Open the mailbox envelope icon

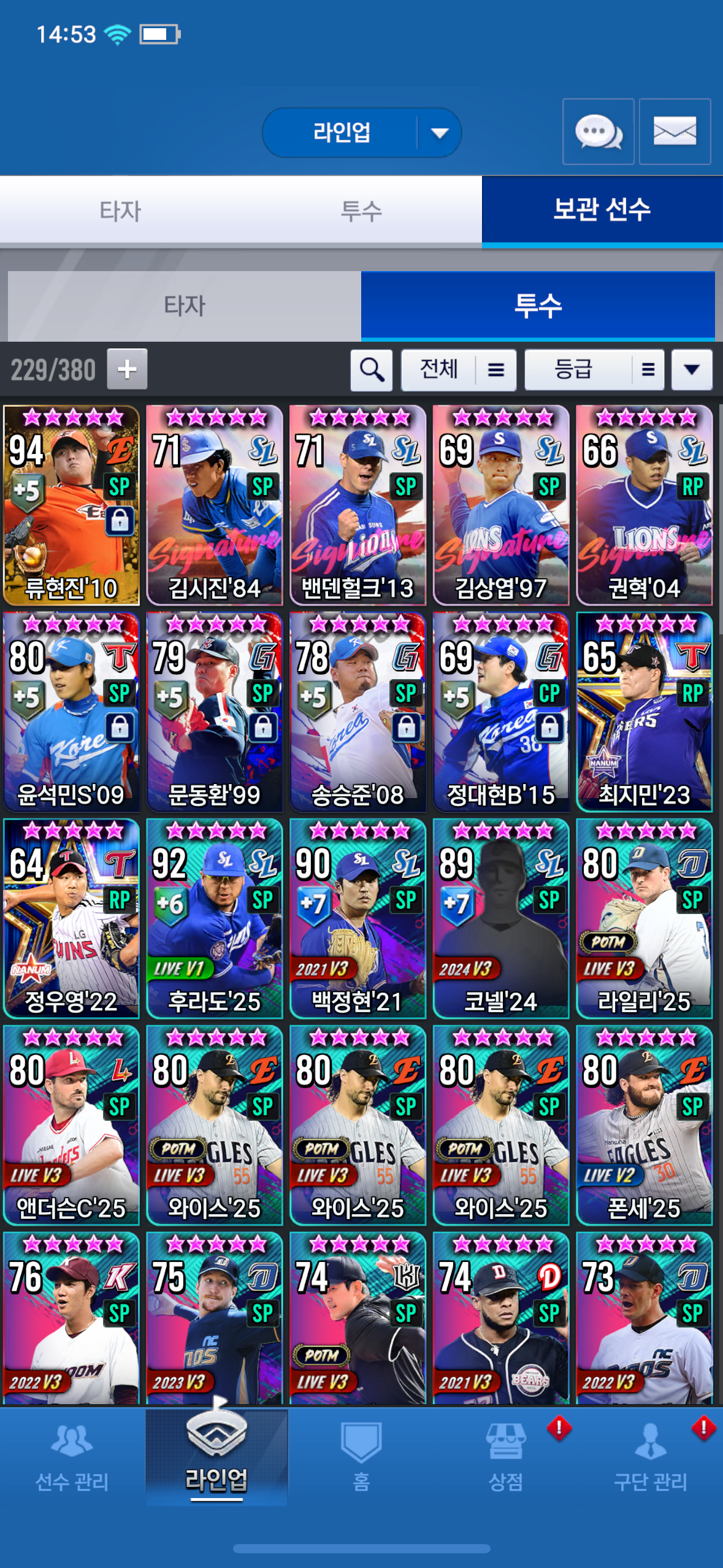[675, 131]
